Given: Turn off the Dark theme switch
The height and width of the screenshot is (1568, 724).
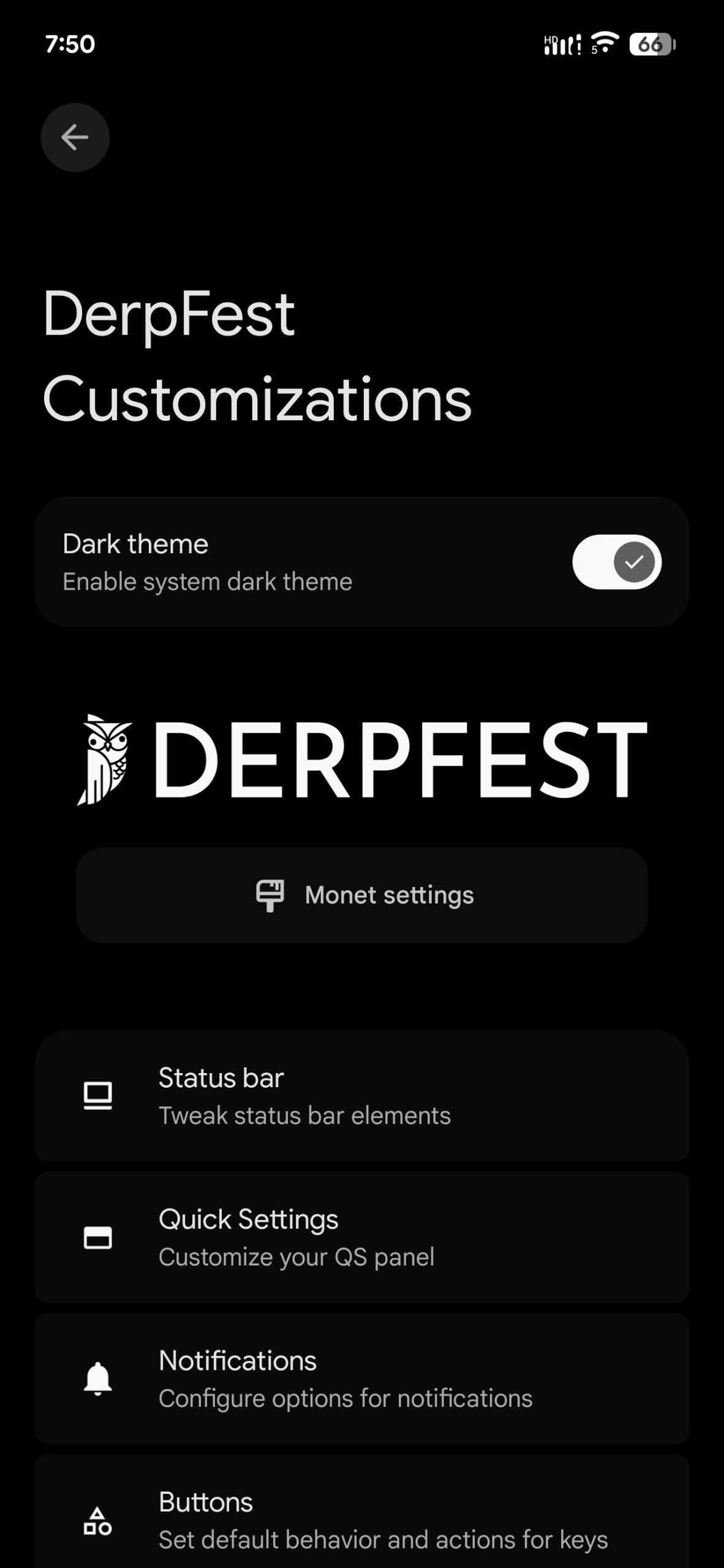Looking at the screenshot, I should (616, 562).
